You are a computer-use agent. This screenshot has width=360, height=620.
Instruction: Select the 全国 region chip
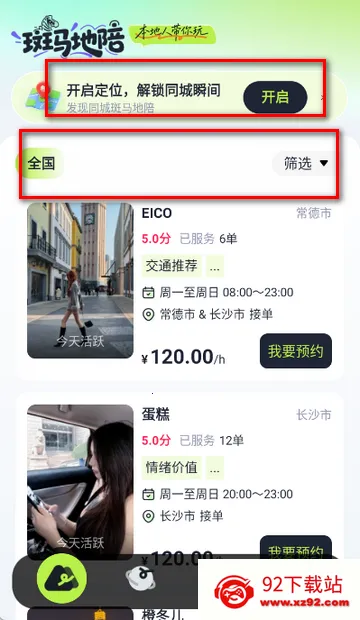click(x=40, y=163)
